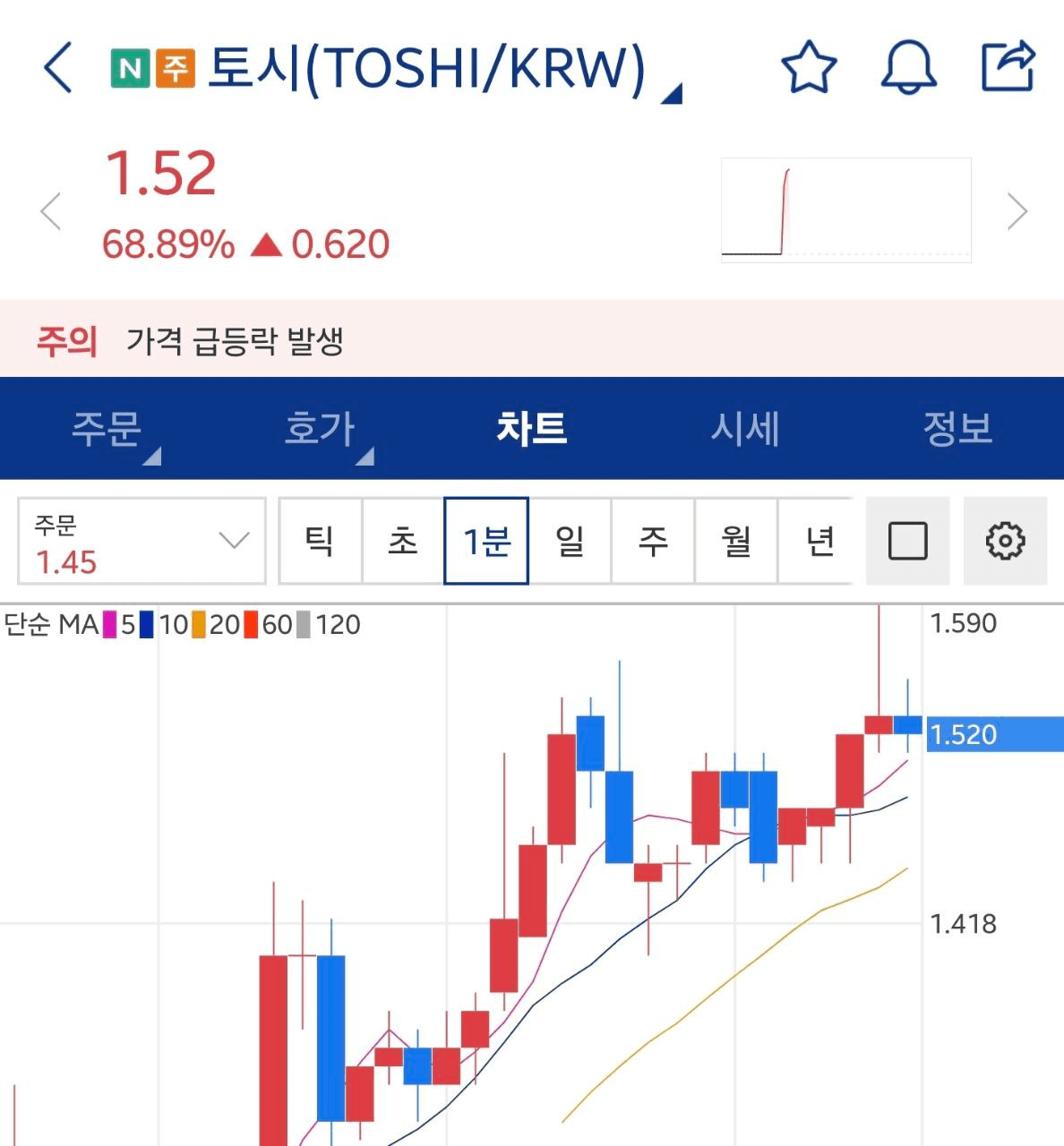Viewport: 1064px width, 1146px height.
Task: Open the 정보 tab
Action: [957, 428]
